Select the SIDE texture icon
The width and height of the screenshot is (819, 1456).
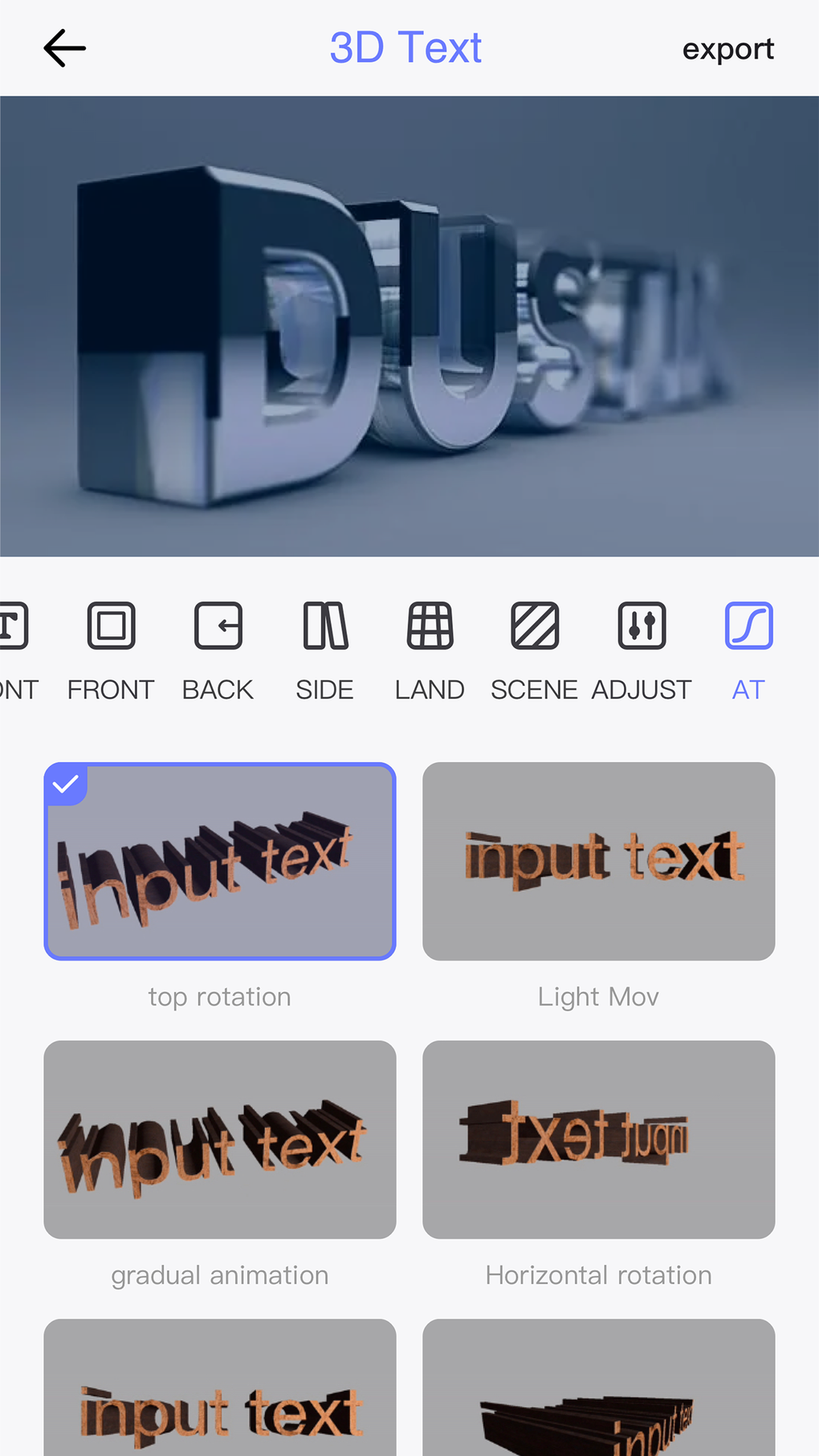324,626
